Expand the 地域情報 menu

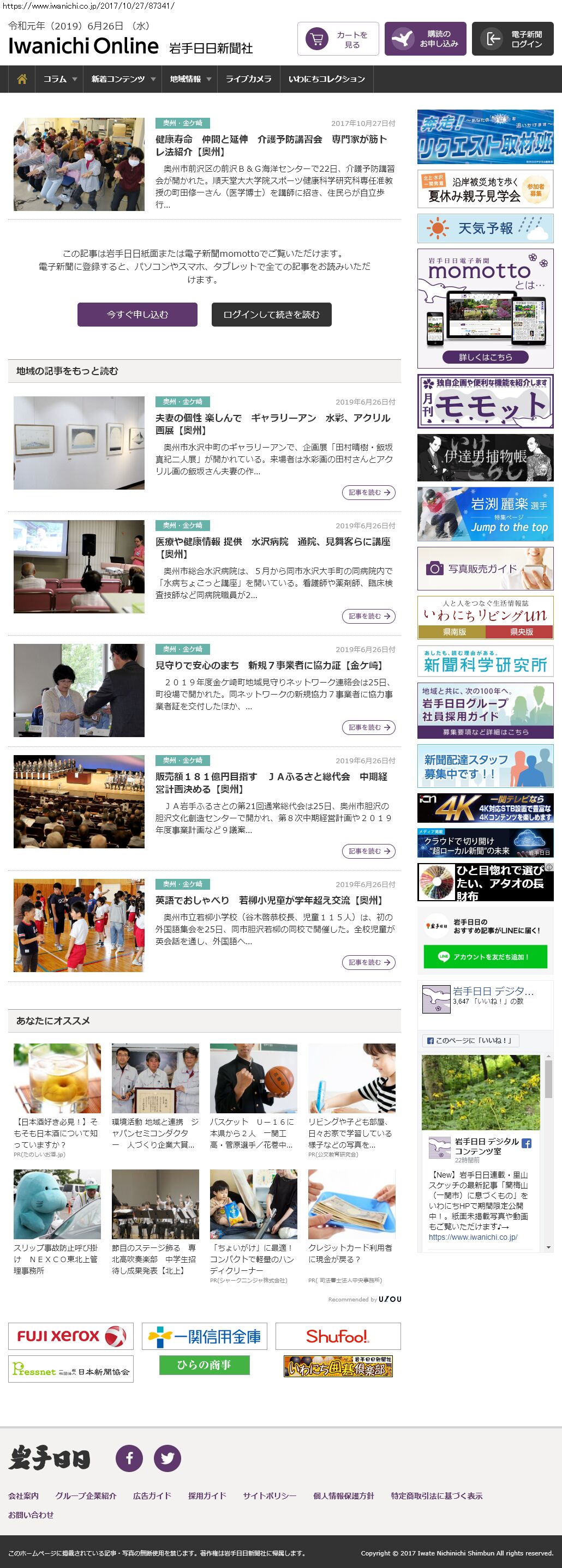(x=190, y=79)
